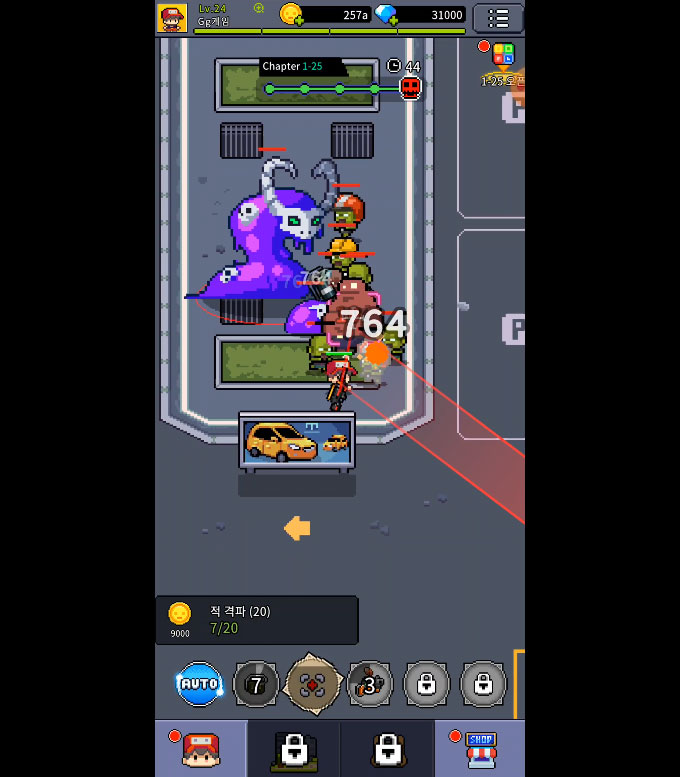
Task: Use the skill showing cooldown 7
Action: (256, 685)
